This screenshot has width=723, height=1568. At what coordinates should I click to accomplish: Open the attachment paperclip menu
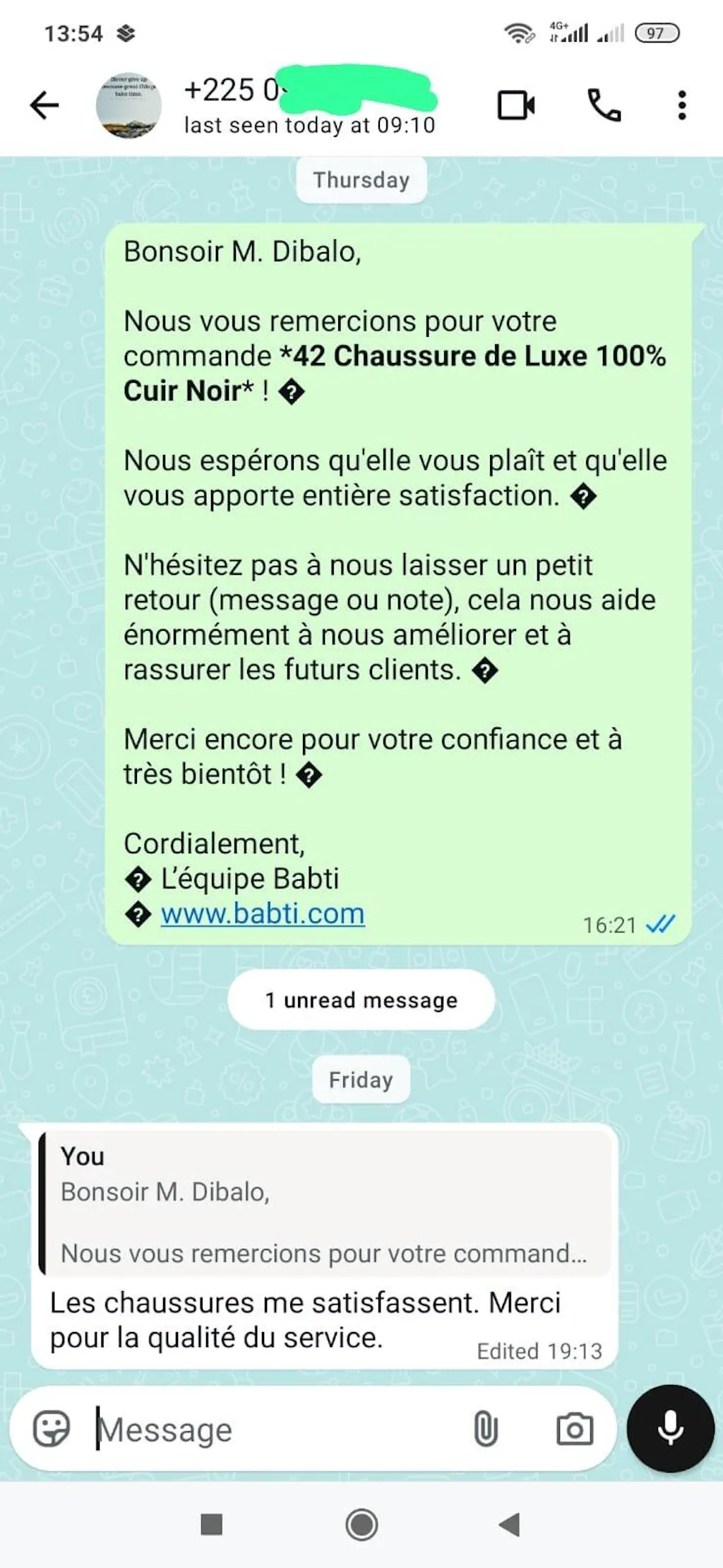(486, 1429)
